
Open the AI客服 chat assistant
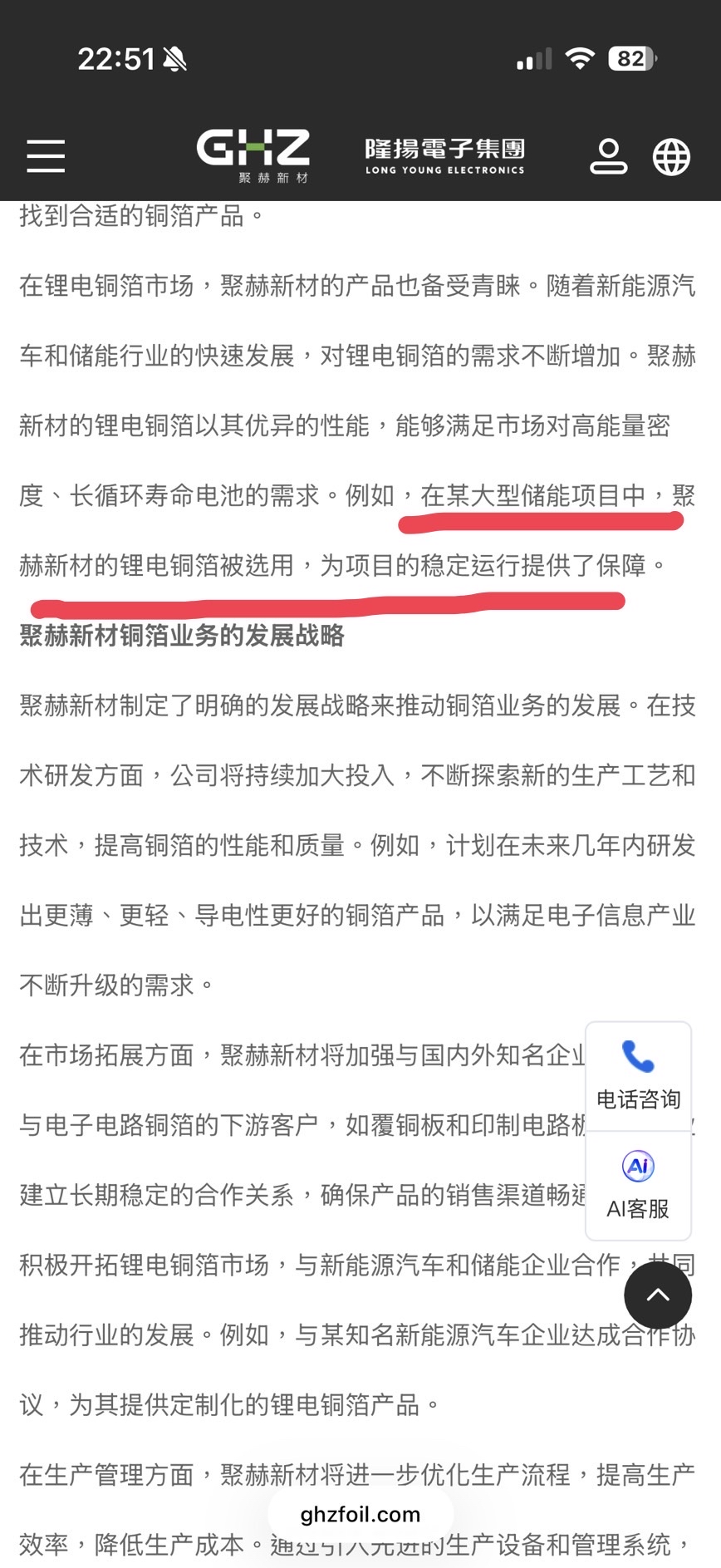[x=638, y=1185]
